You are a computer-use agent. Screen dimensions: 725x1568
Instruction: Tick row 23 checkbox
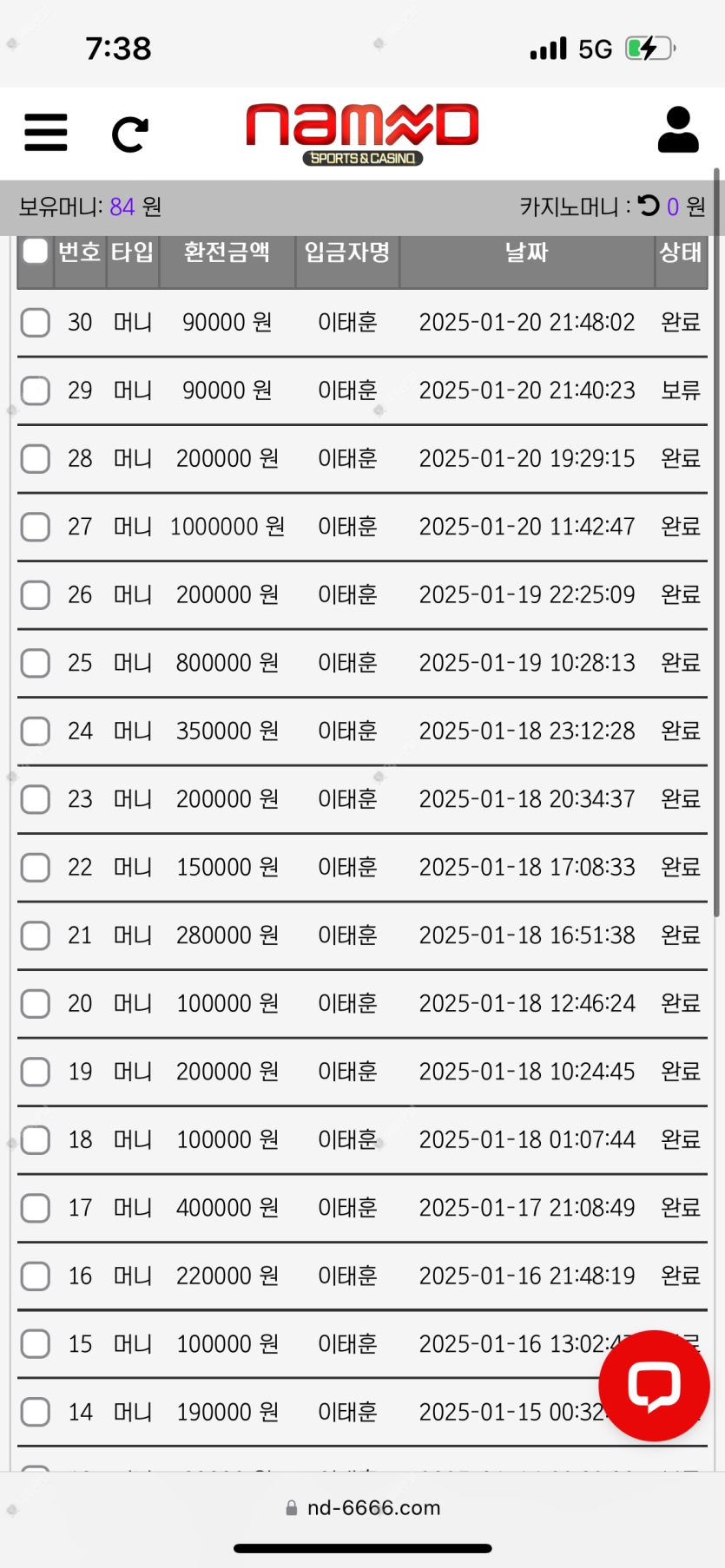click(x=36, y=799)
